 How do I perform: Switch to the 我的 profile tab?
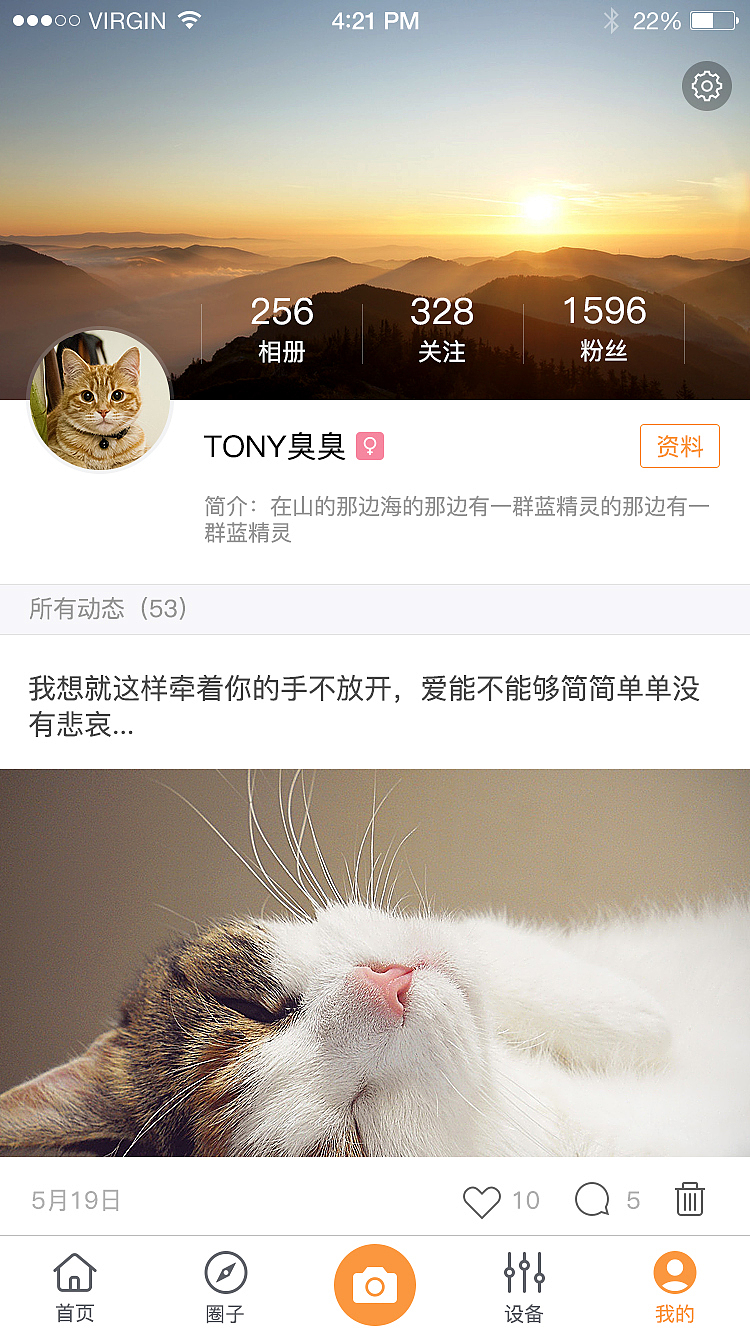(674, 1284)
